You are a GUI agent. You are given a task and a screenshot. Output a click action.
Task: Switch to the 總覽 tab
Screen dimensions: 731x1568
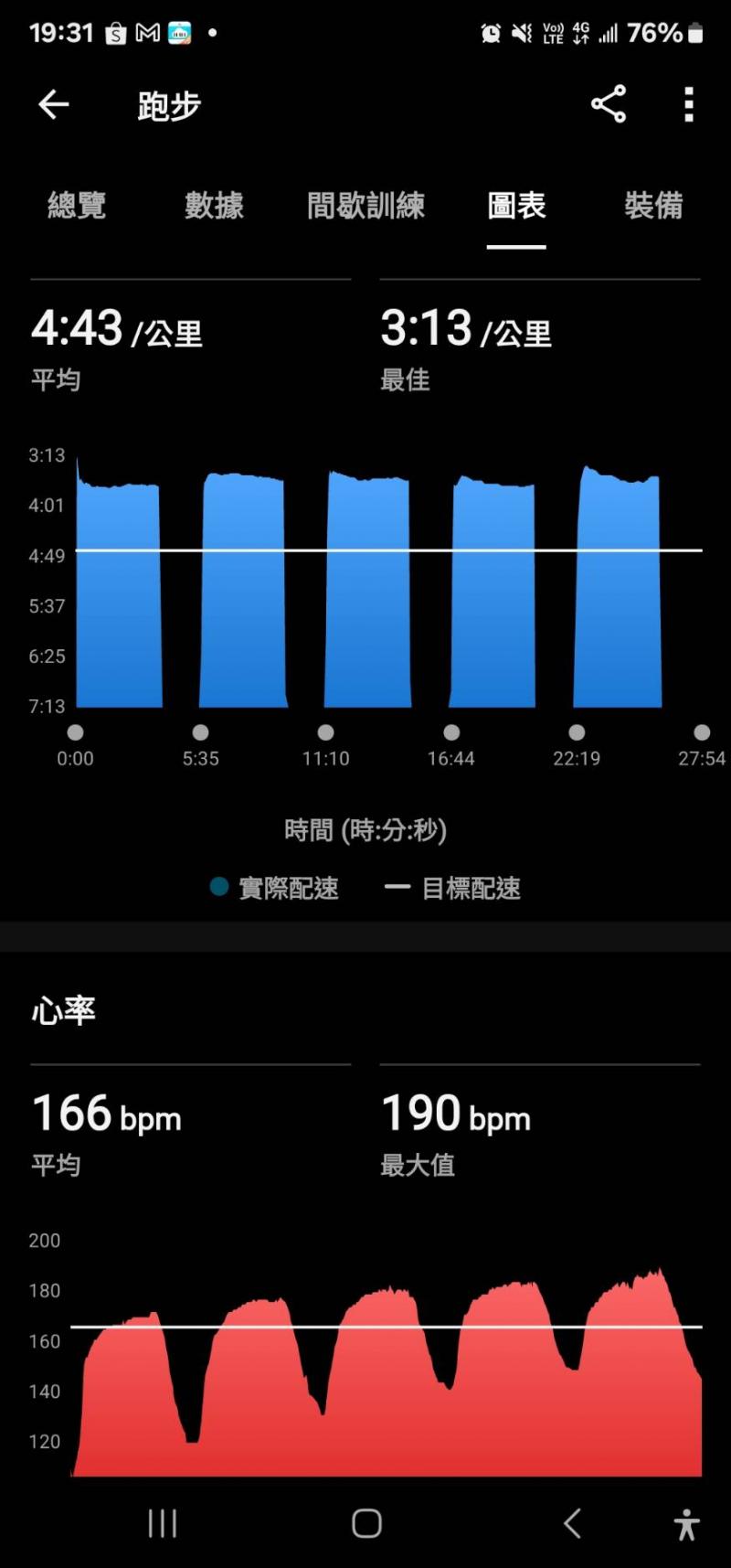coord(77,206)
